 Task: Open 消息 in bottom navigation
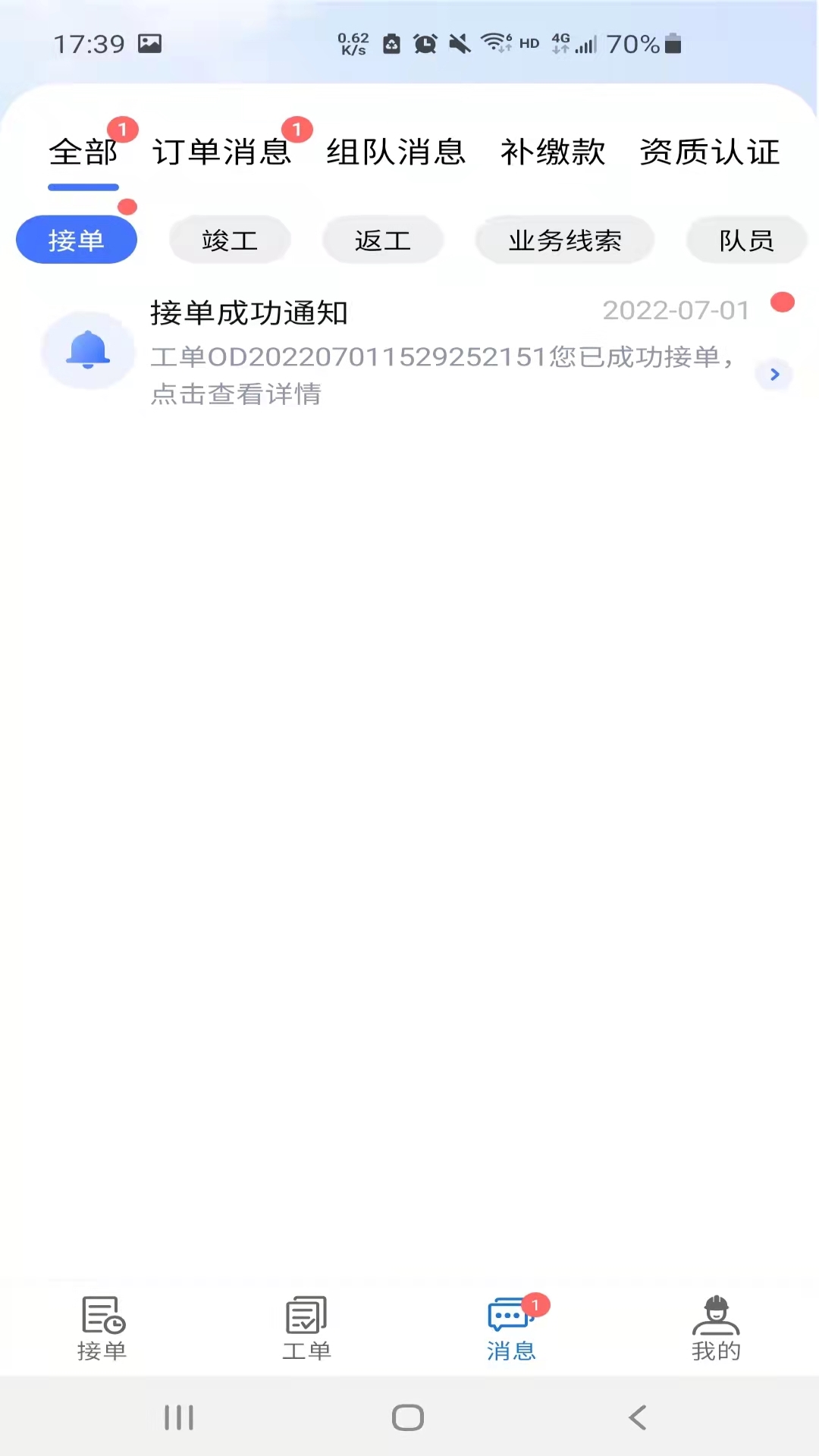pyautogui.click(x=512, y=1329)
